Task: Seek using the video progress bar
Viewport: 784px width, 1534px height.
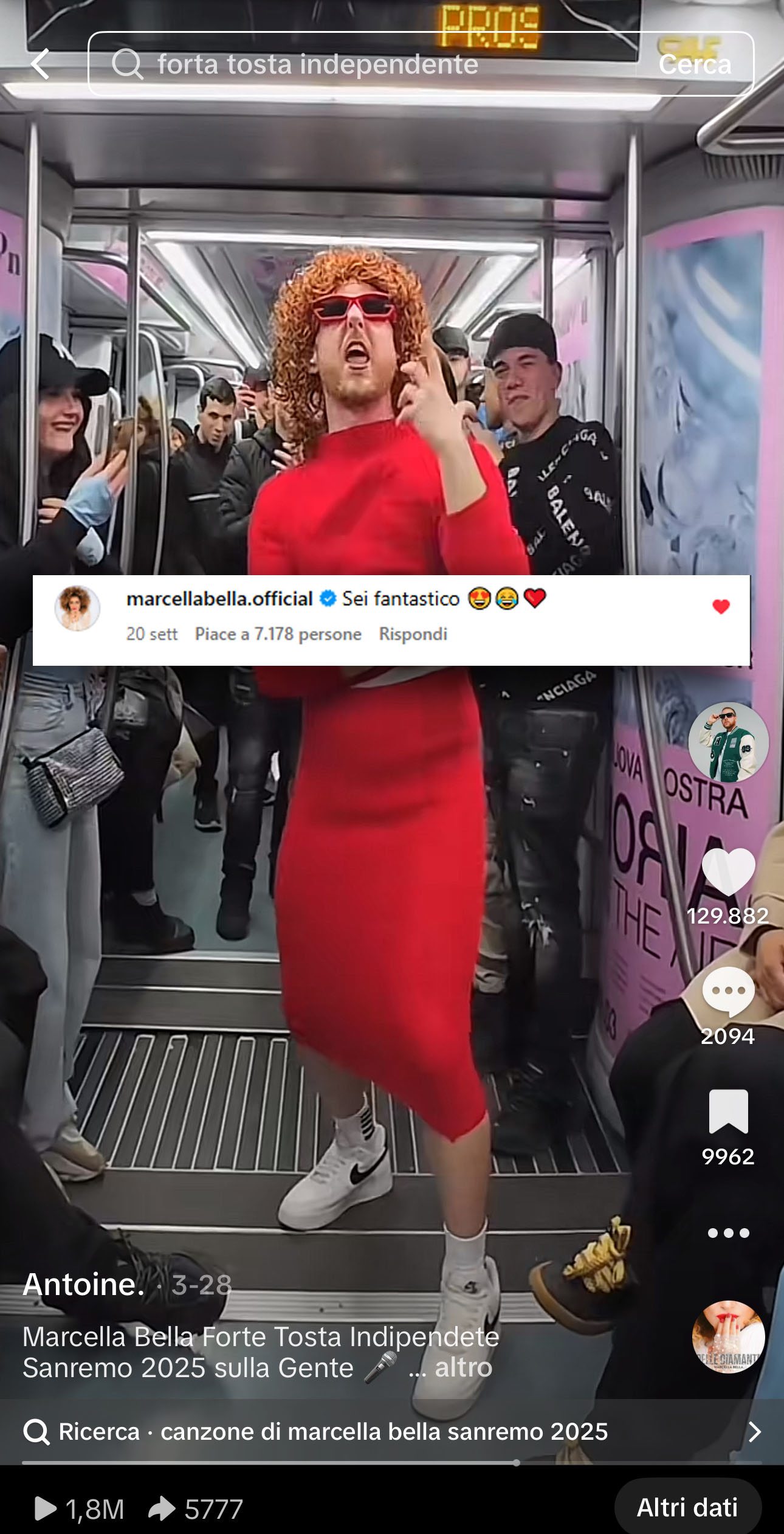Action: tap(391, 1463)
